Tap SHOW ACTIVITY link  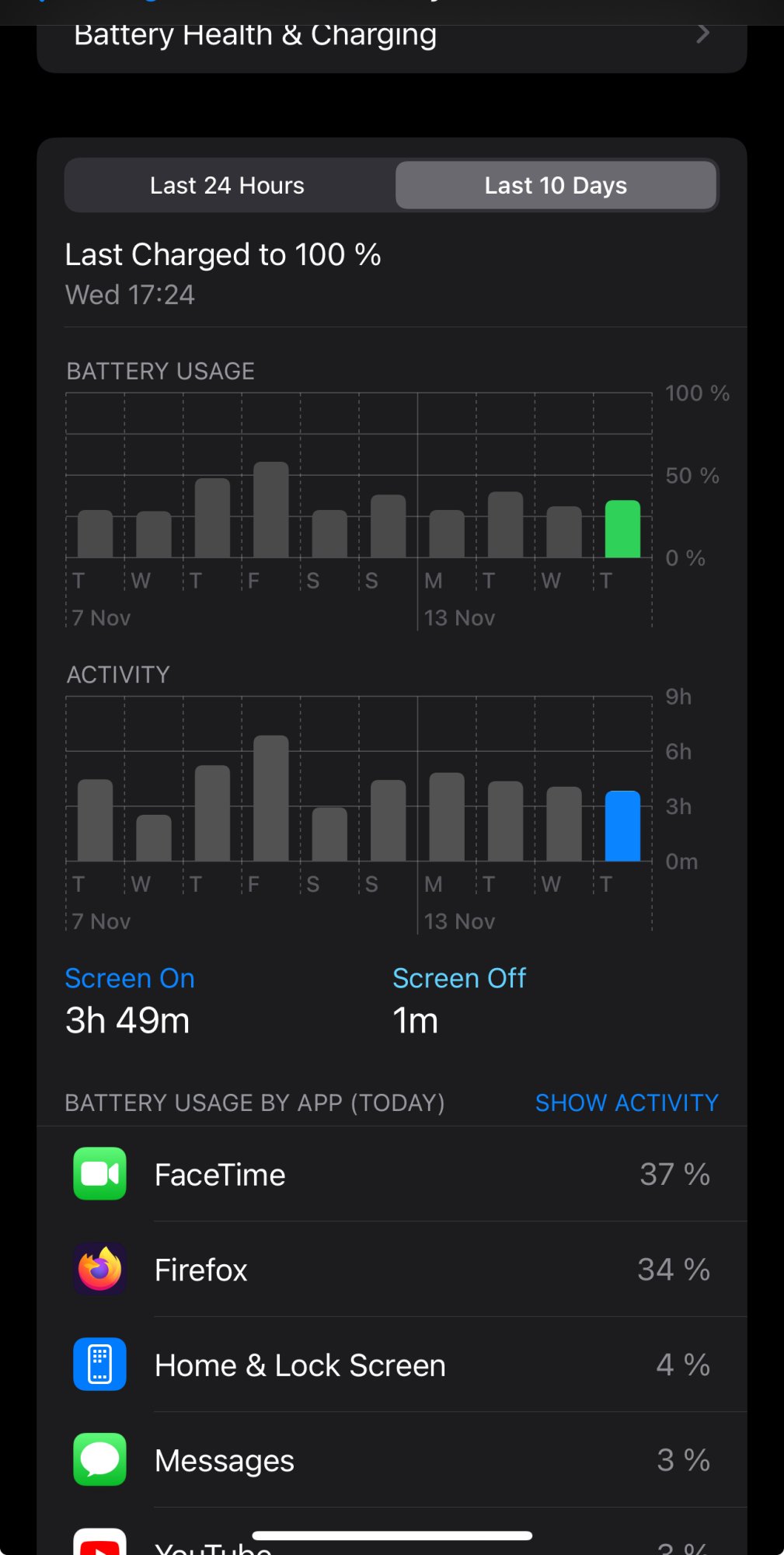626,1102
